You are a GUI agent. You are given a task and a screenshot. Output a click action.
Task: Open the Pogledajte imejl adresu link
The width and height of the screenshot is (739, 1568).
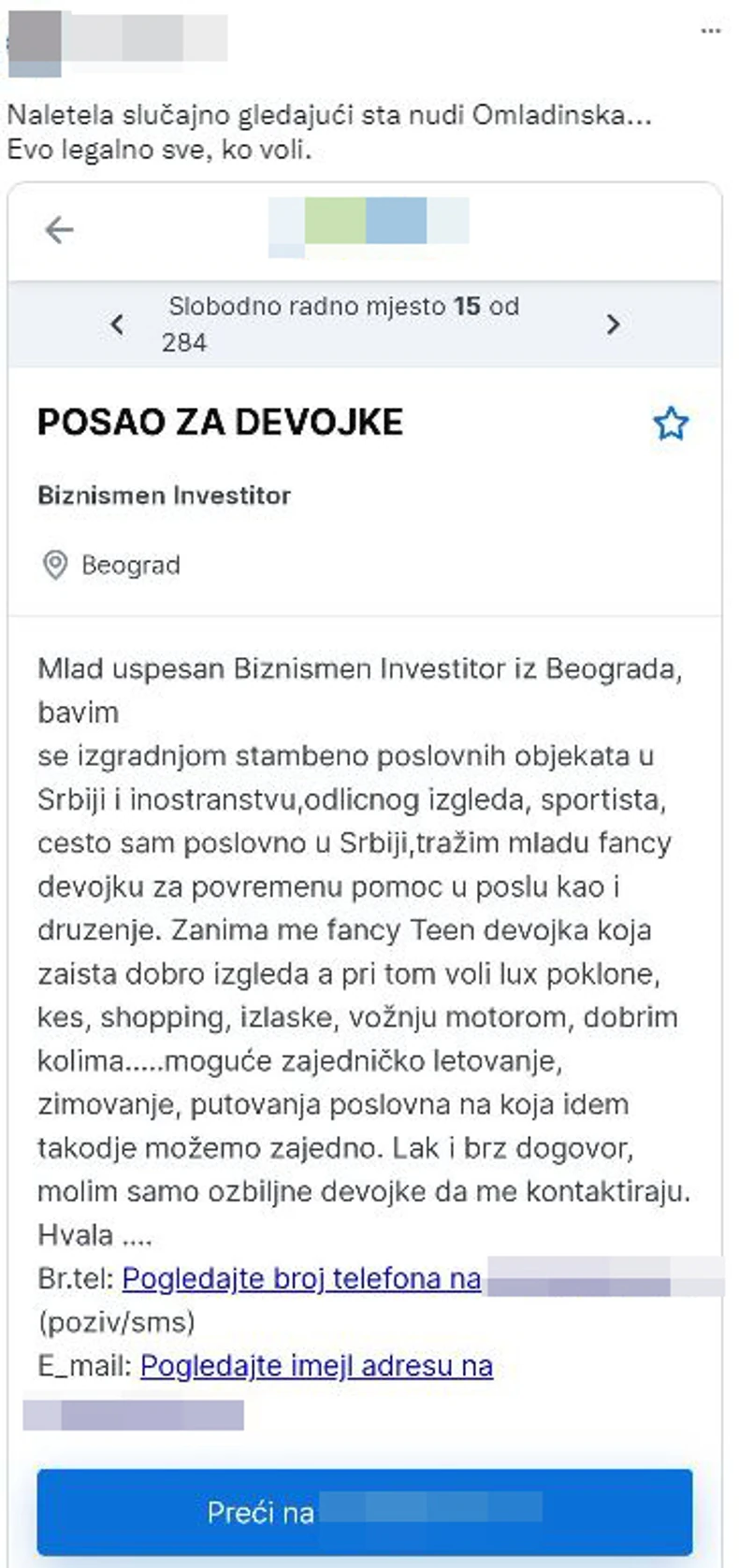click(316, 1364)
